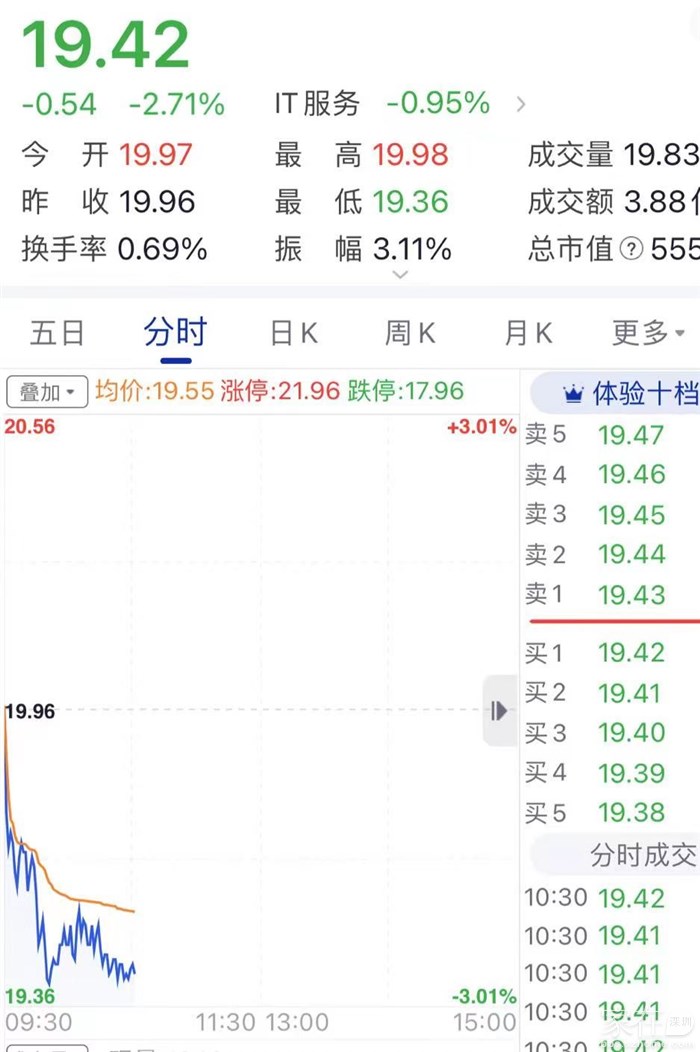Collapse the order book side panel
700x1052 pixels.
click(x=500, y=711)
